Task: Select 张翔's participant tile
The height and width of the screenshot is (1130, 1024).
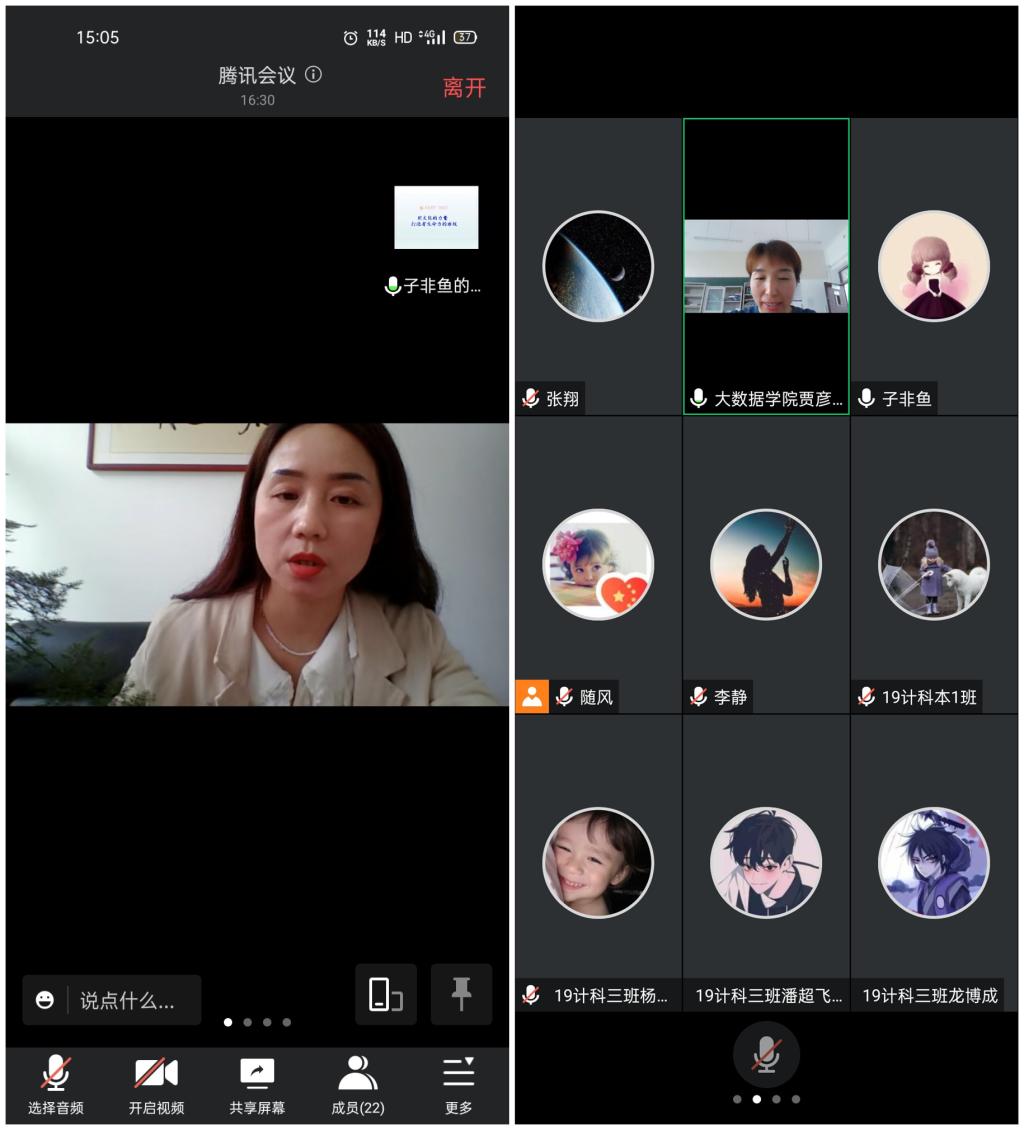Action: pos(598,266)
